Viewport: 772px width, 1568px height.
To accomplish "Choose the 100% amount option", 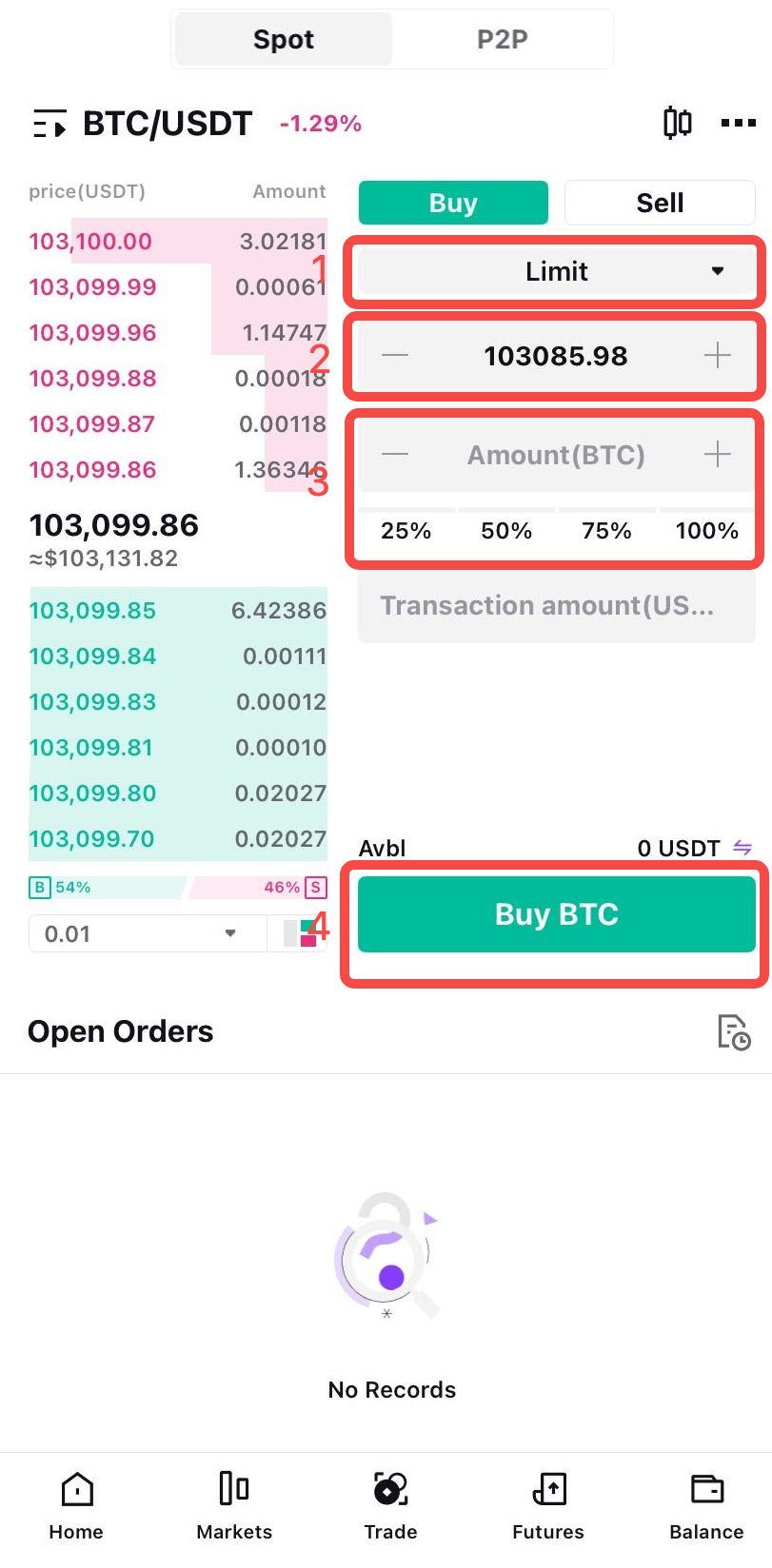I will coord(706,531).
